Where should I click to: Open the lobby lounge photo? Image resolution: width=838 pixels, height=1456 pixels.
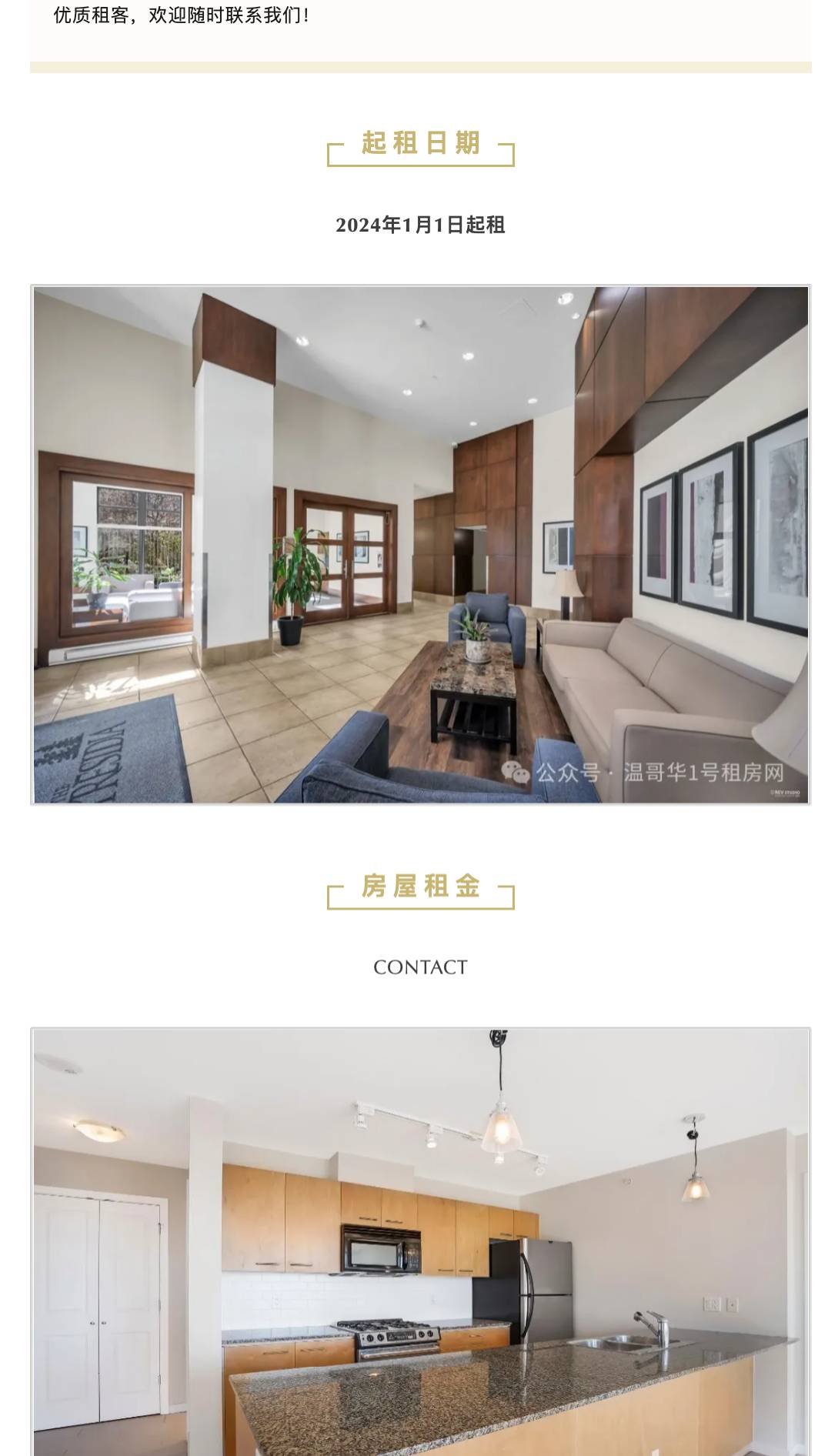tap(420, 545)
